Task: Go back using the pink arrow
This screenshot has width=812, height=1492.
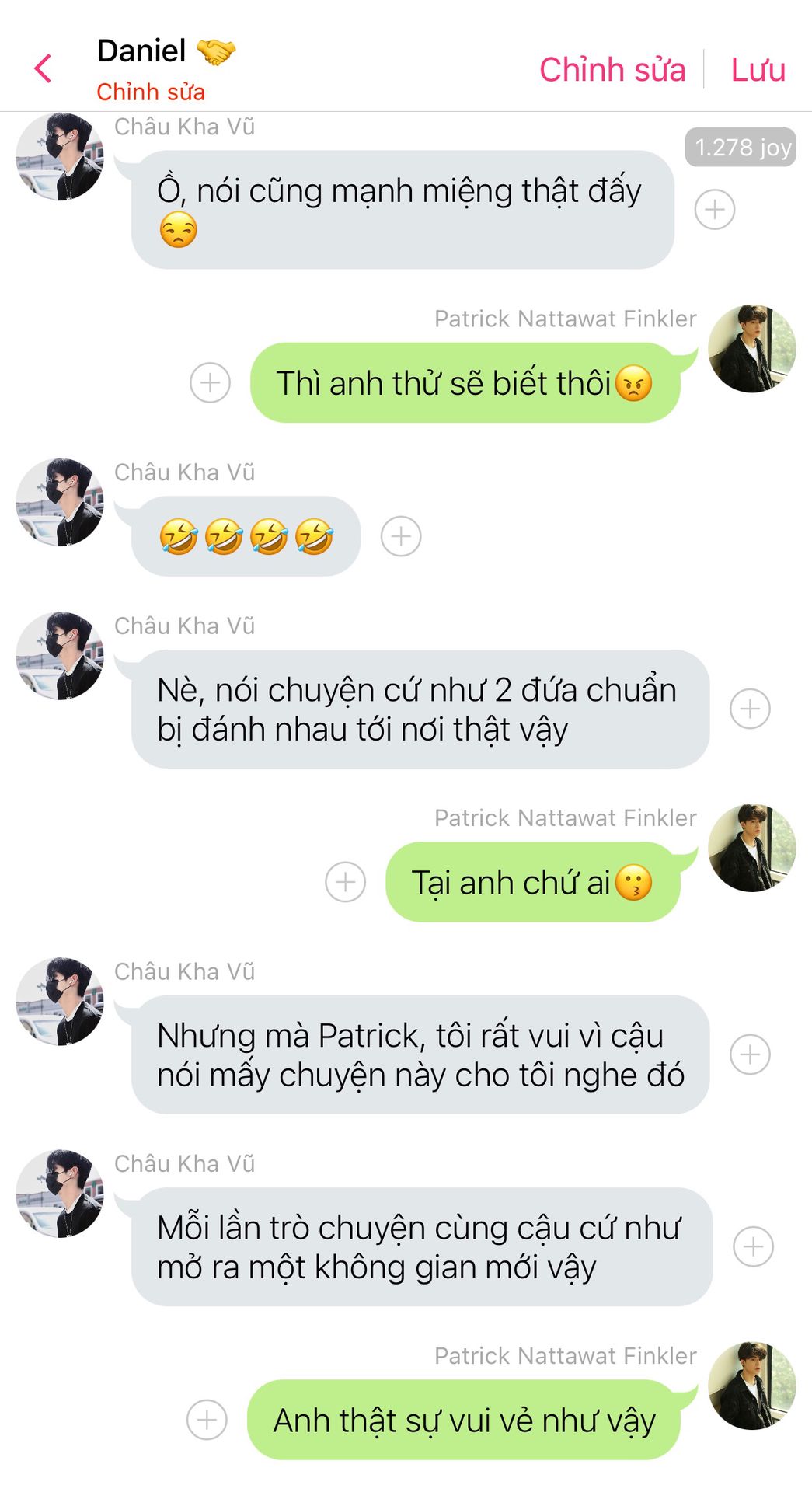Action: pos(44,68)
